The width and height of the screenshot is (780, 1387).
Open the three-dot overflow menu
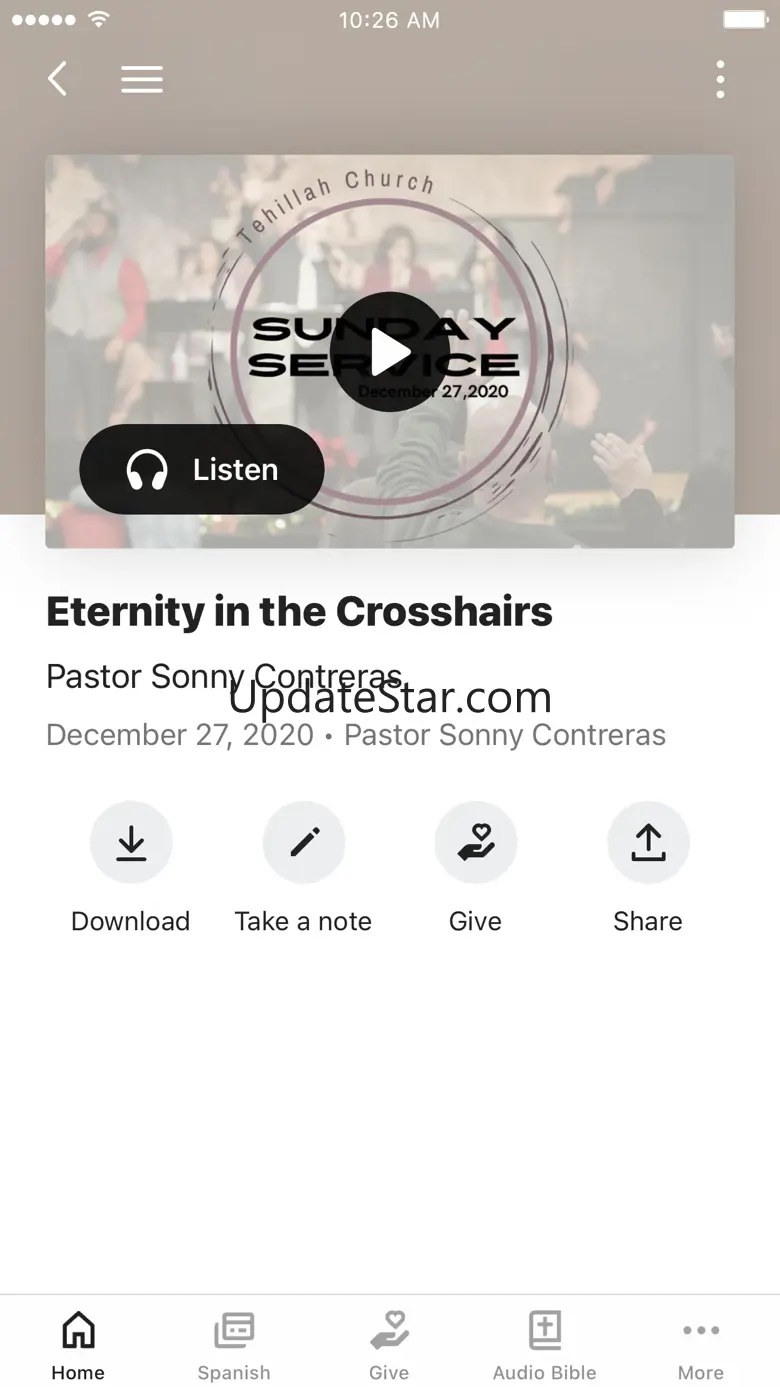tap(720, 79)
